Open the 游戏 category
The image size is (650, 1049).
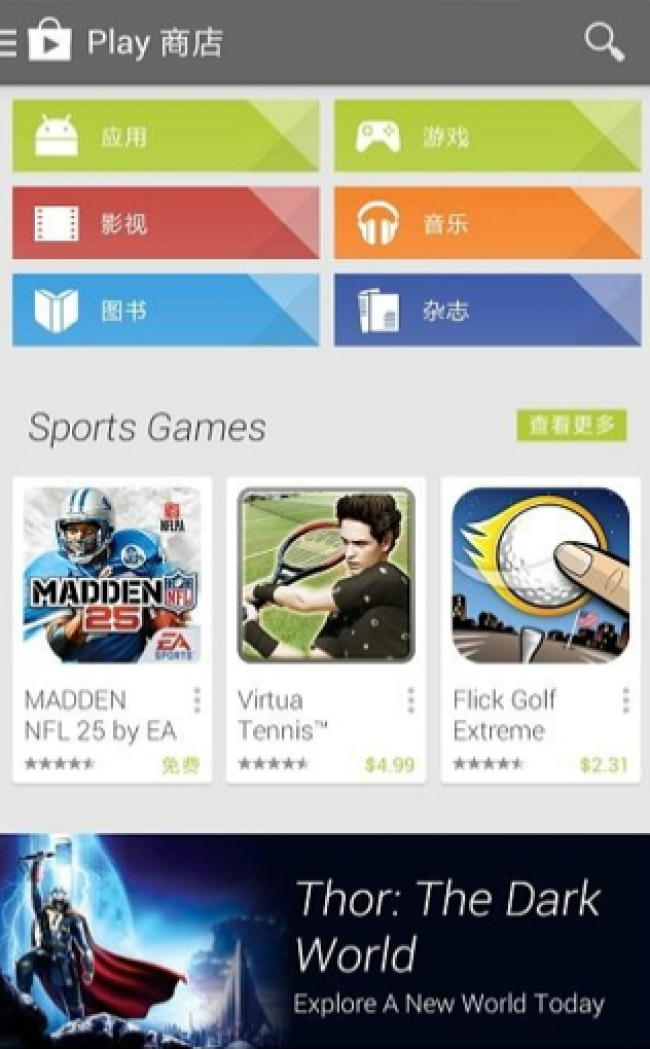point(487,136)
